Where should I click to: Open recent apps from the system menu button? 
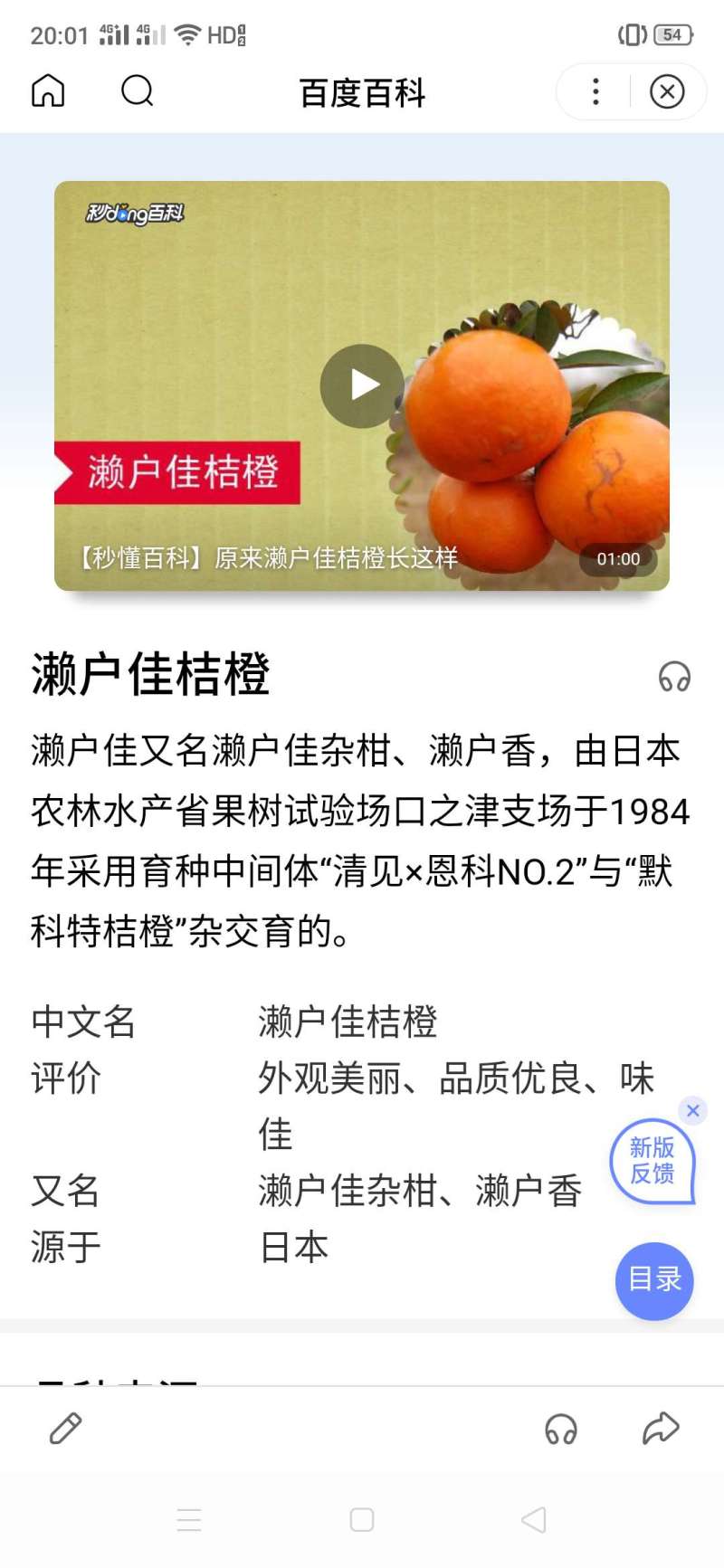(x=189, y=1520)
